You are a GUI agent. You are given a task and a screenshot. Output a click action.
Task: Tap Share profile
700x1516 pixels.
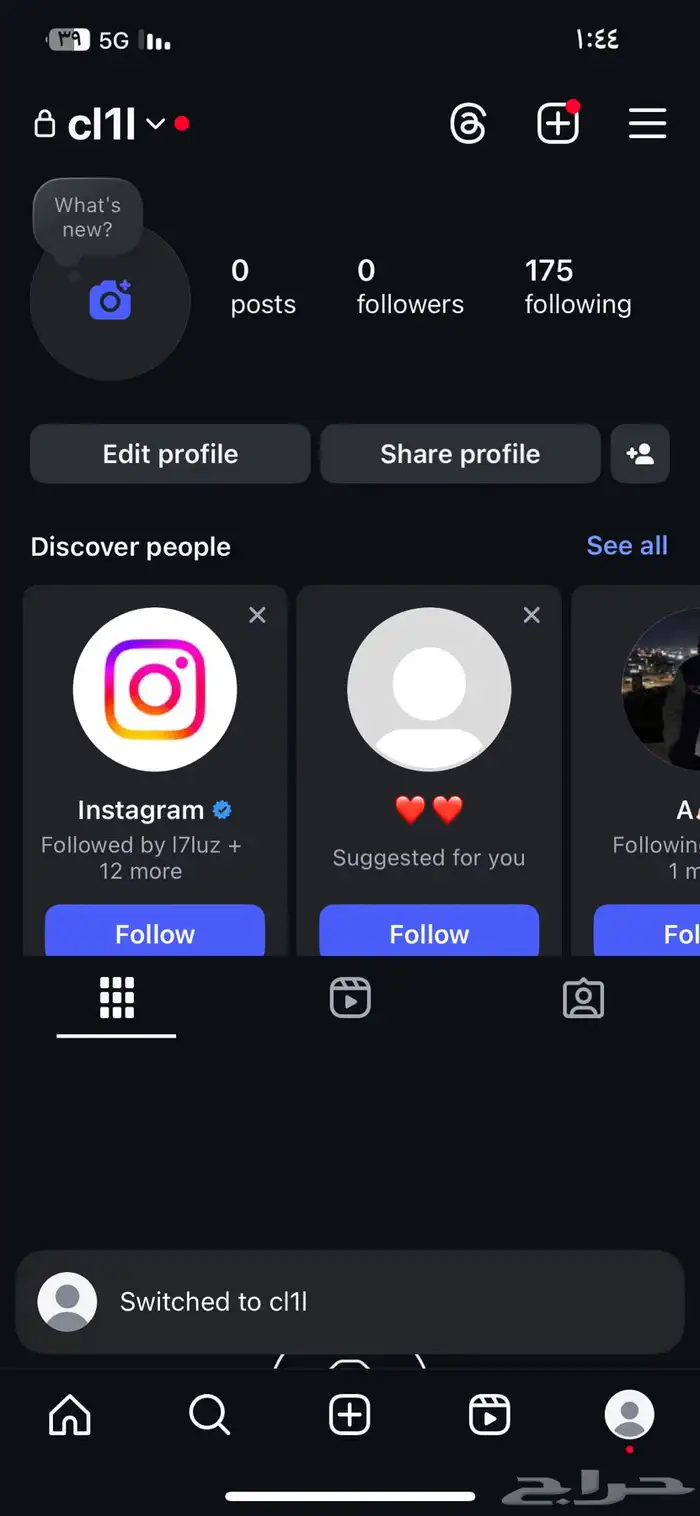click(x=460, y=454)
